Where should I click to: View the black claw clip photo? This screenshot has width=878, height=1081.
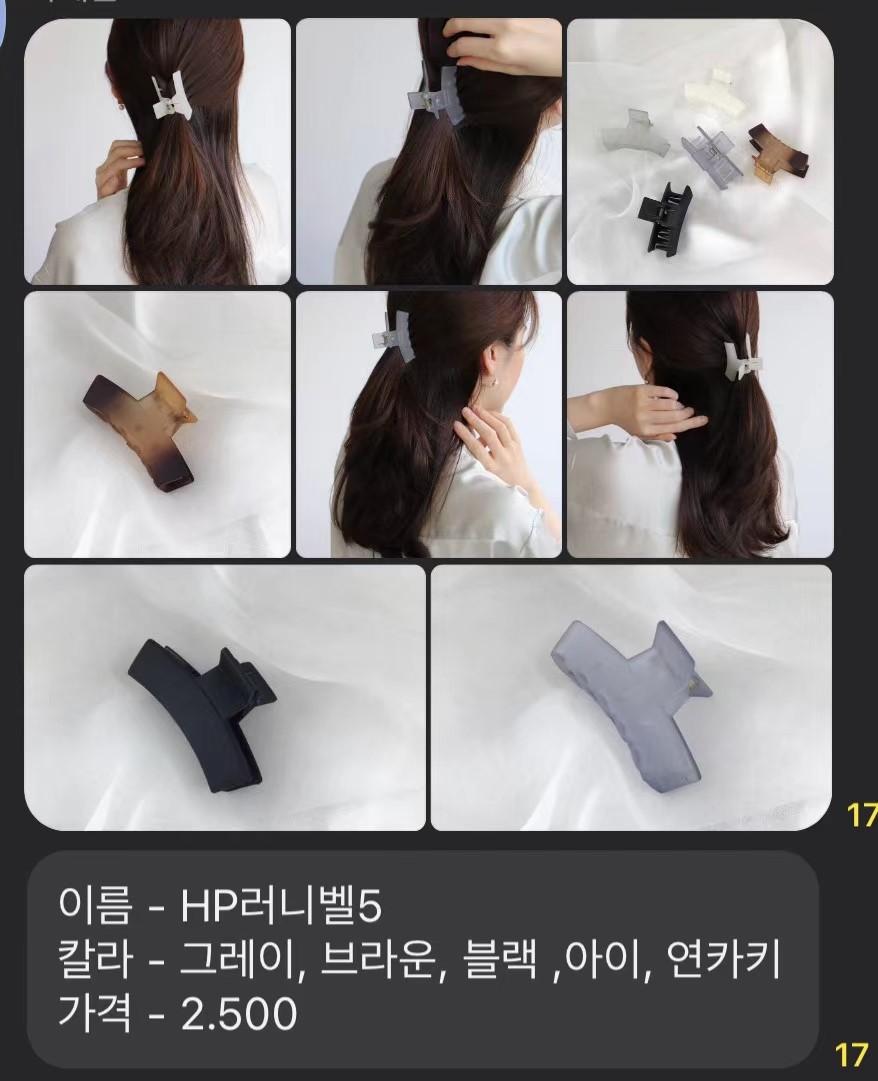(x=225, y=697)
